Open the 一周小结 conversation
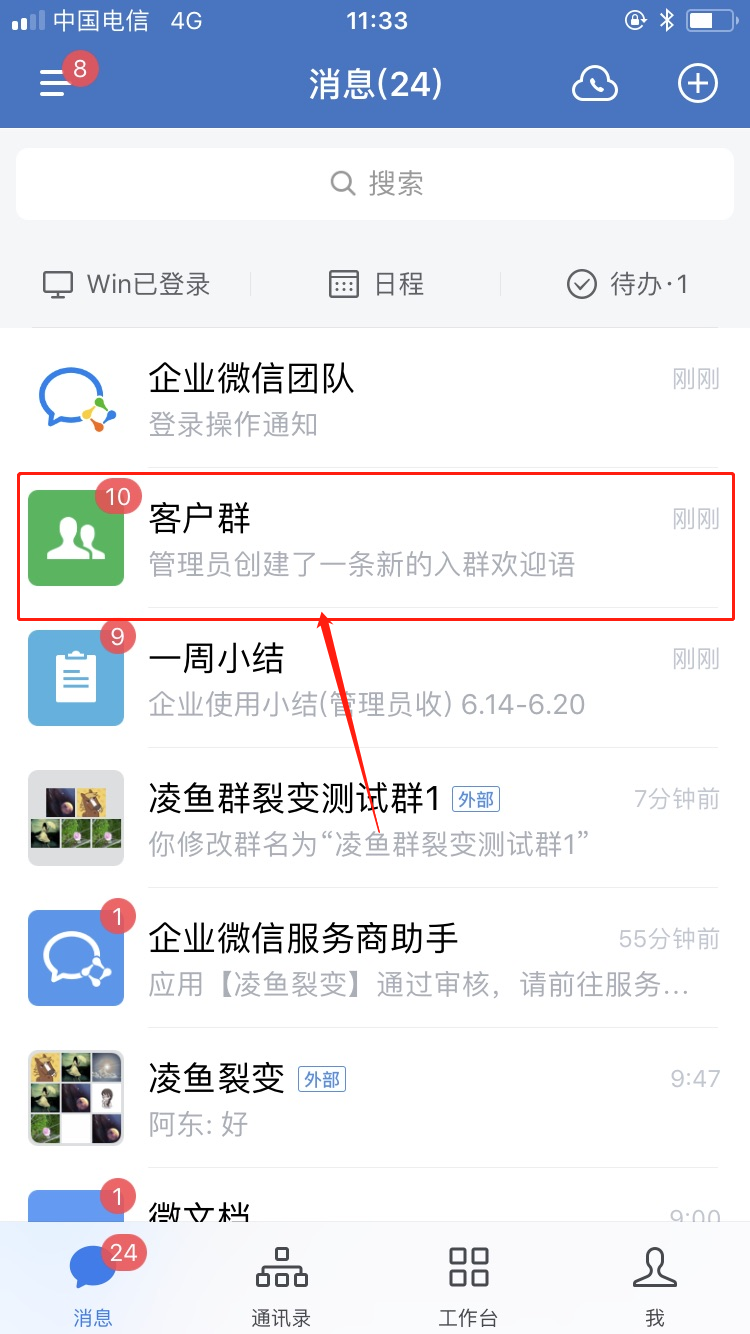 (x=375, y=678)
